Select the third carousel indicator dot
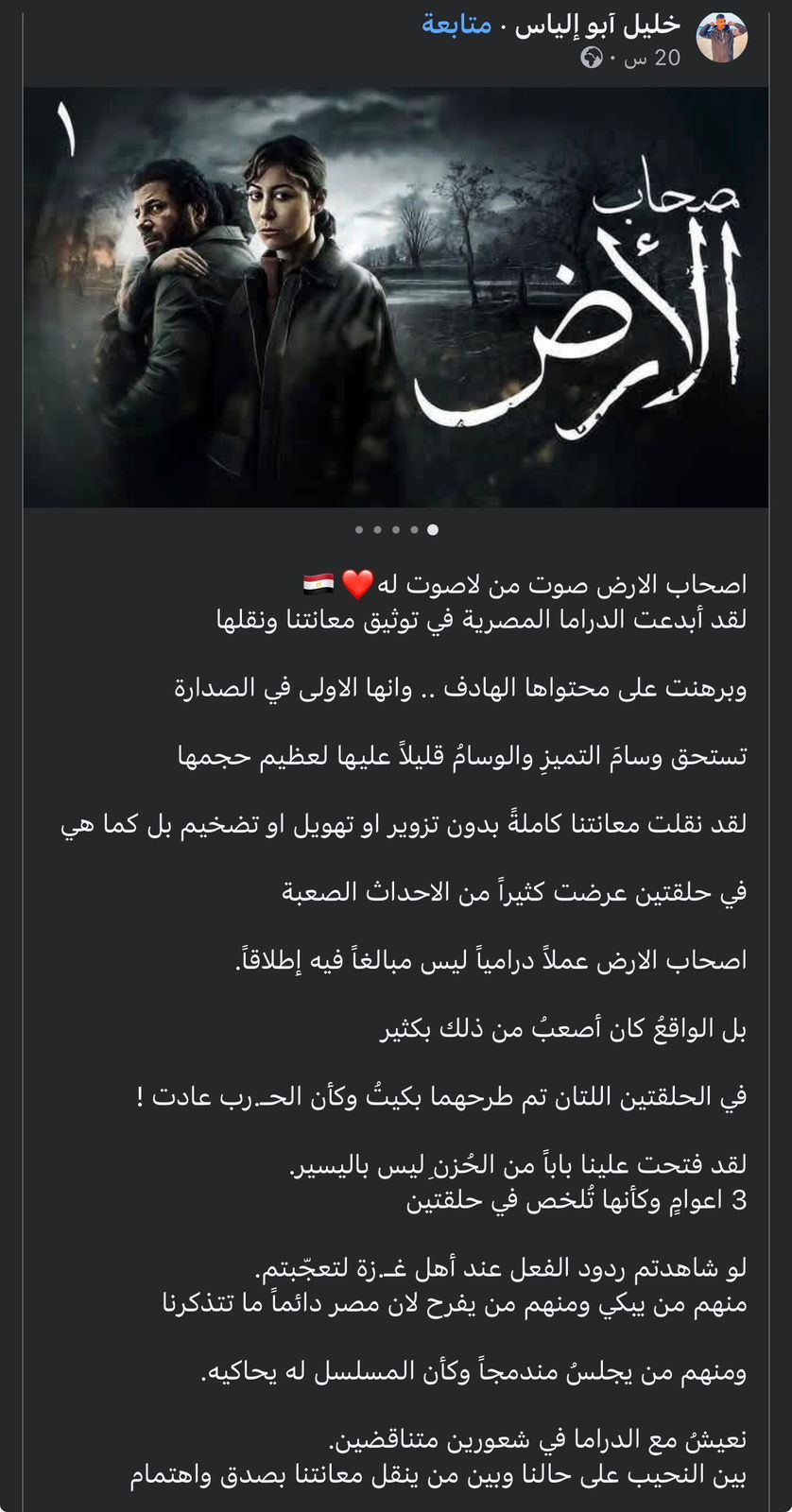 pyautogui.click(x=396, y=530)
